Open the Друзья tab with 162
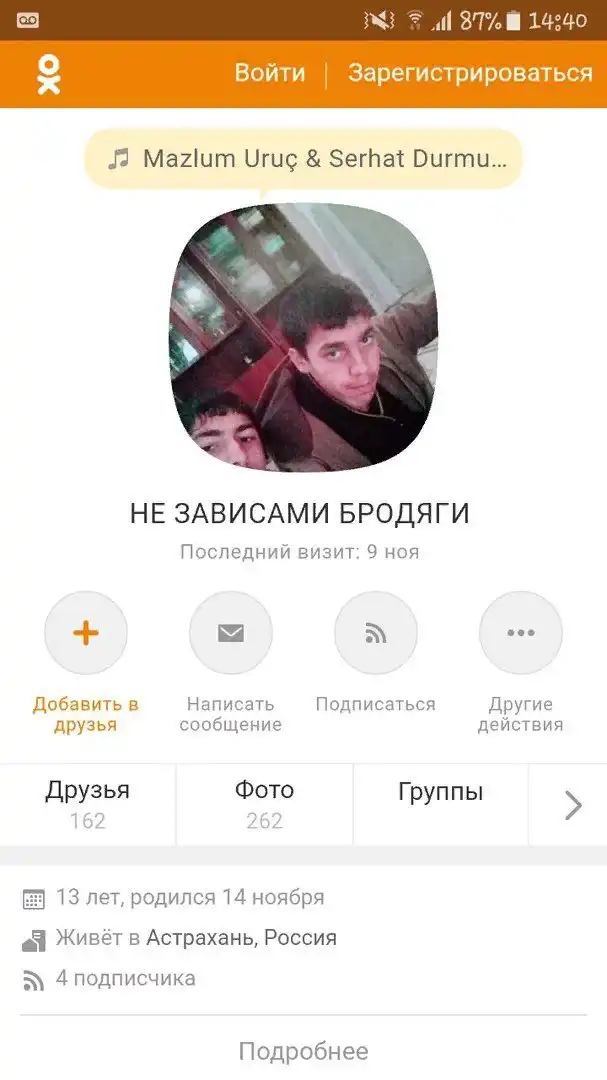This screenshot has height=1080, width=607. pyautogui.click(x=88, y=804)
